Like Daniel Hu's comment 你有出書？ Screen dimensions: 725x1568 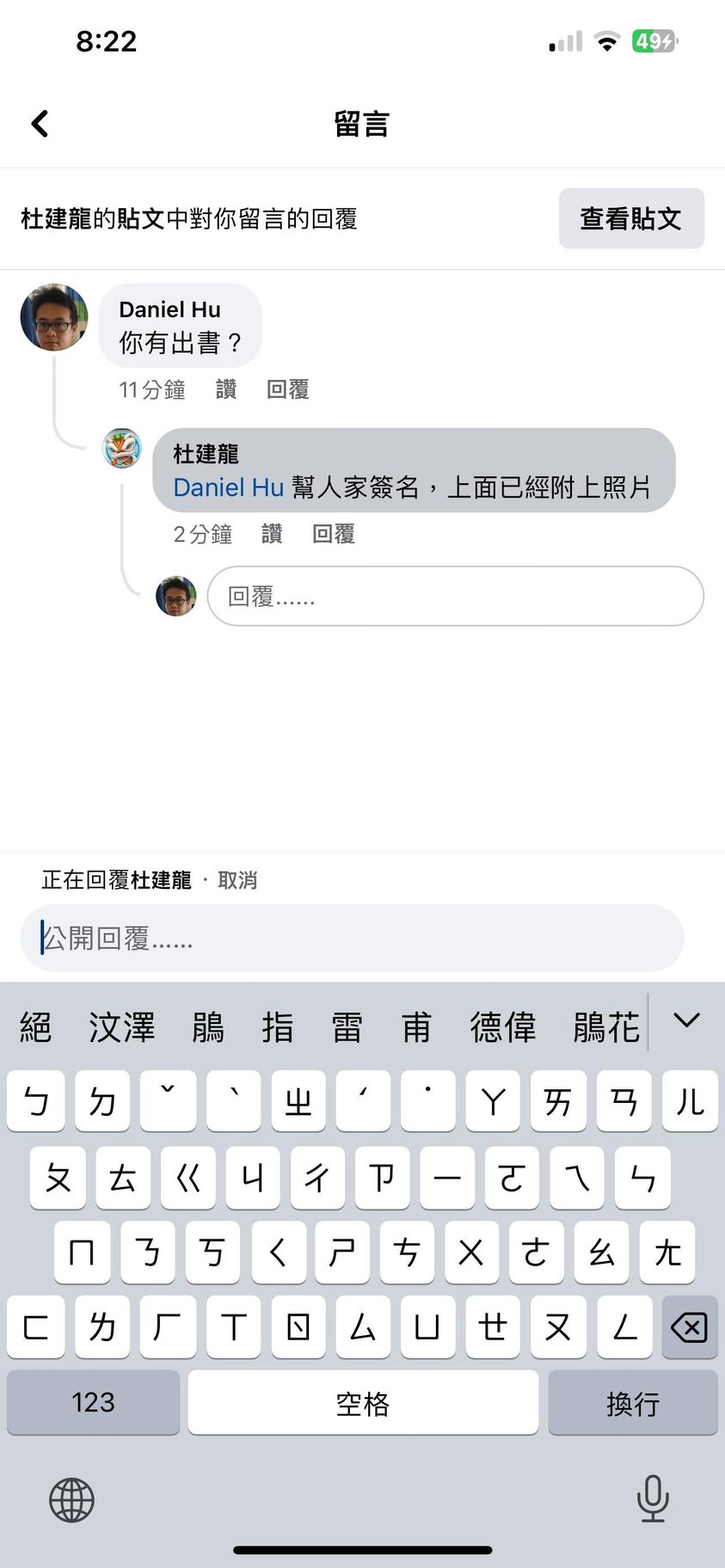click(226, 389)
